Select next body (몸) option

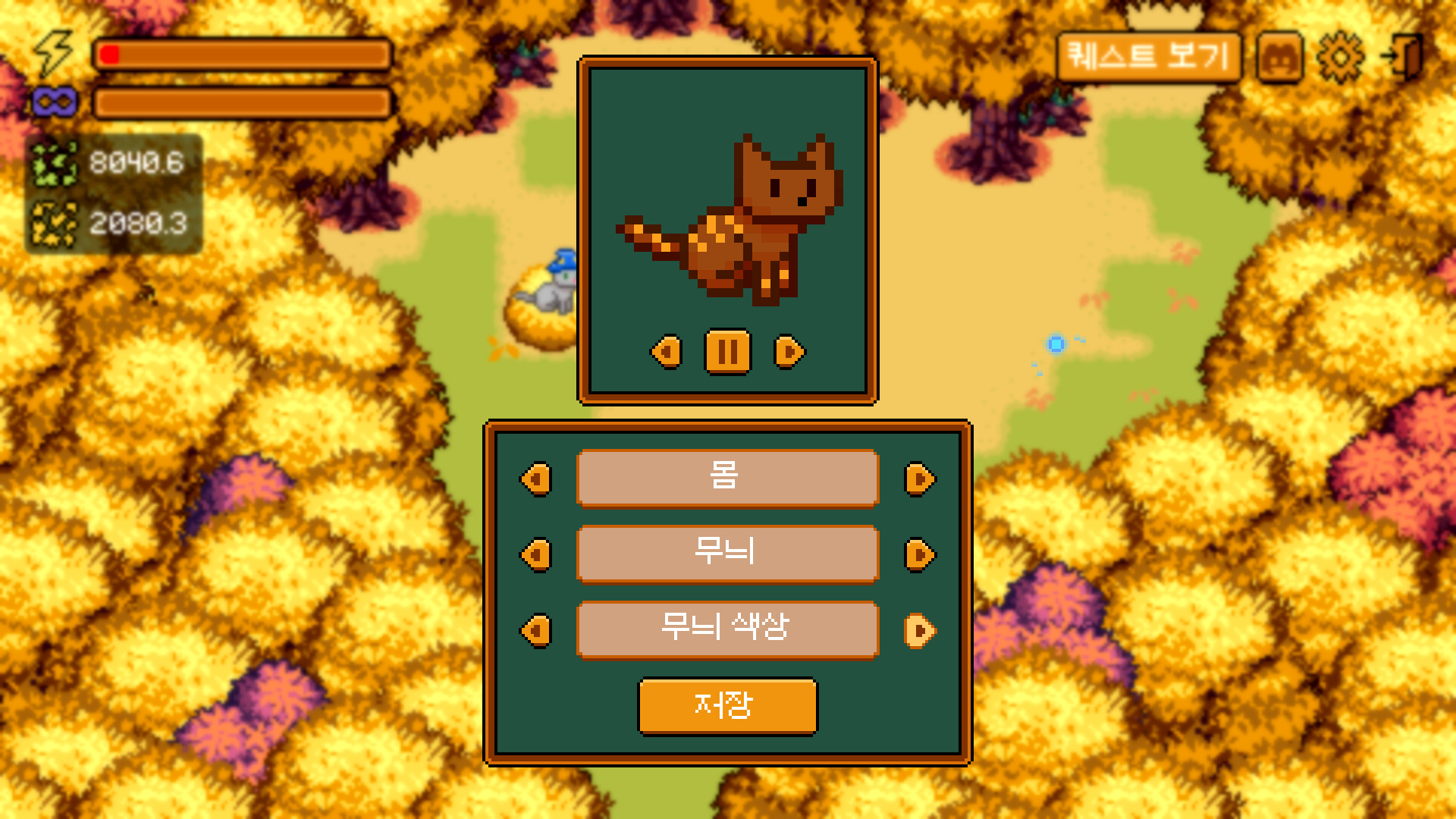(x=920, y=479)
